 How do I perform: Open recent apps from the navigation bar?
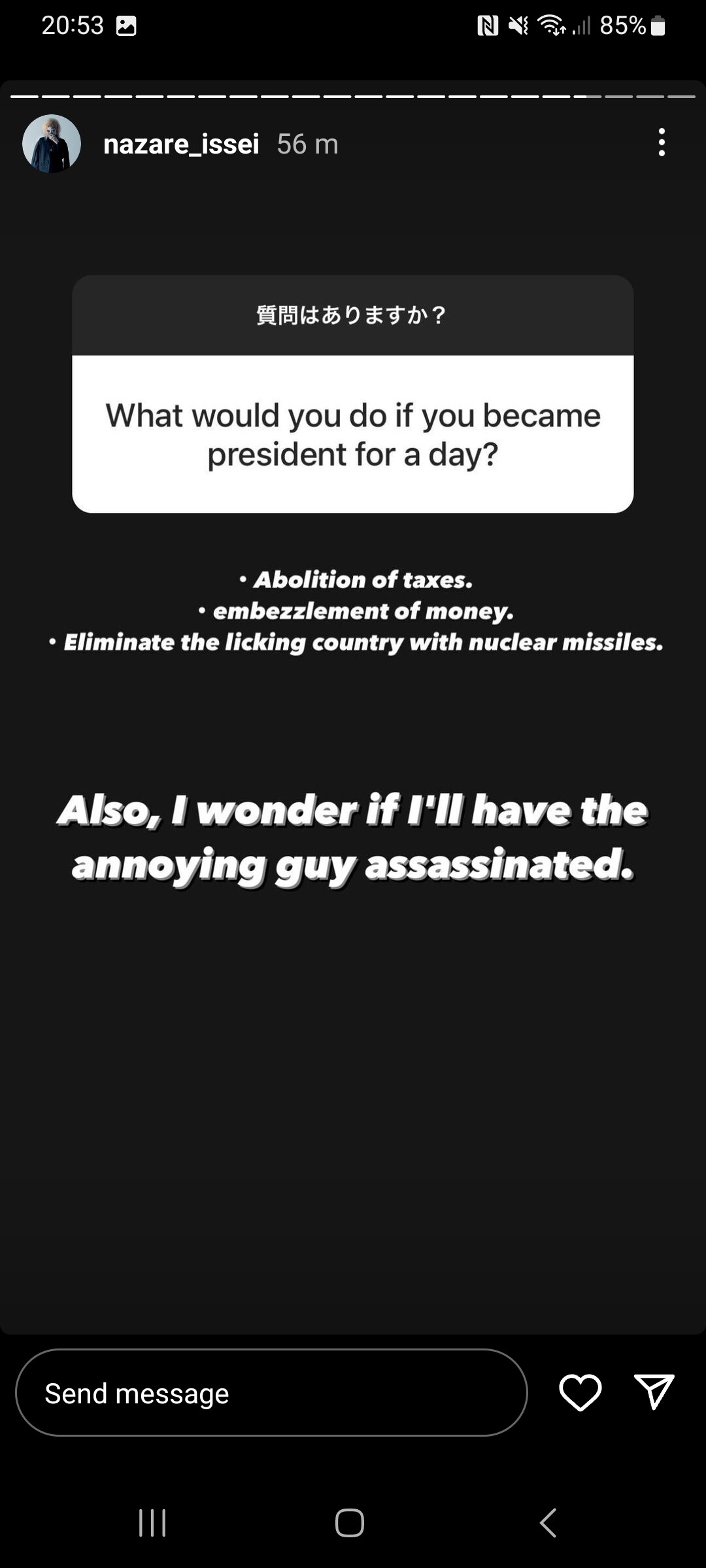[152, 1522]
